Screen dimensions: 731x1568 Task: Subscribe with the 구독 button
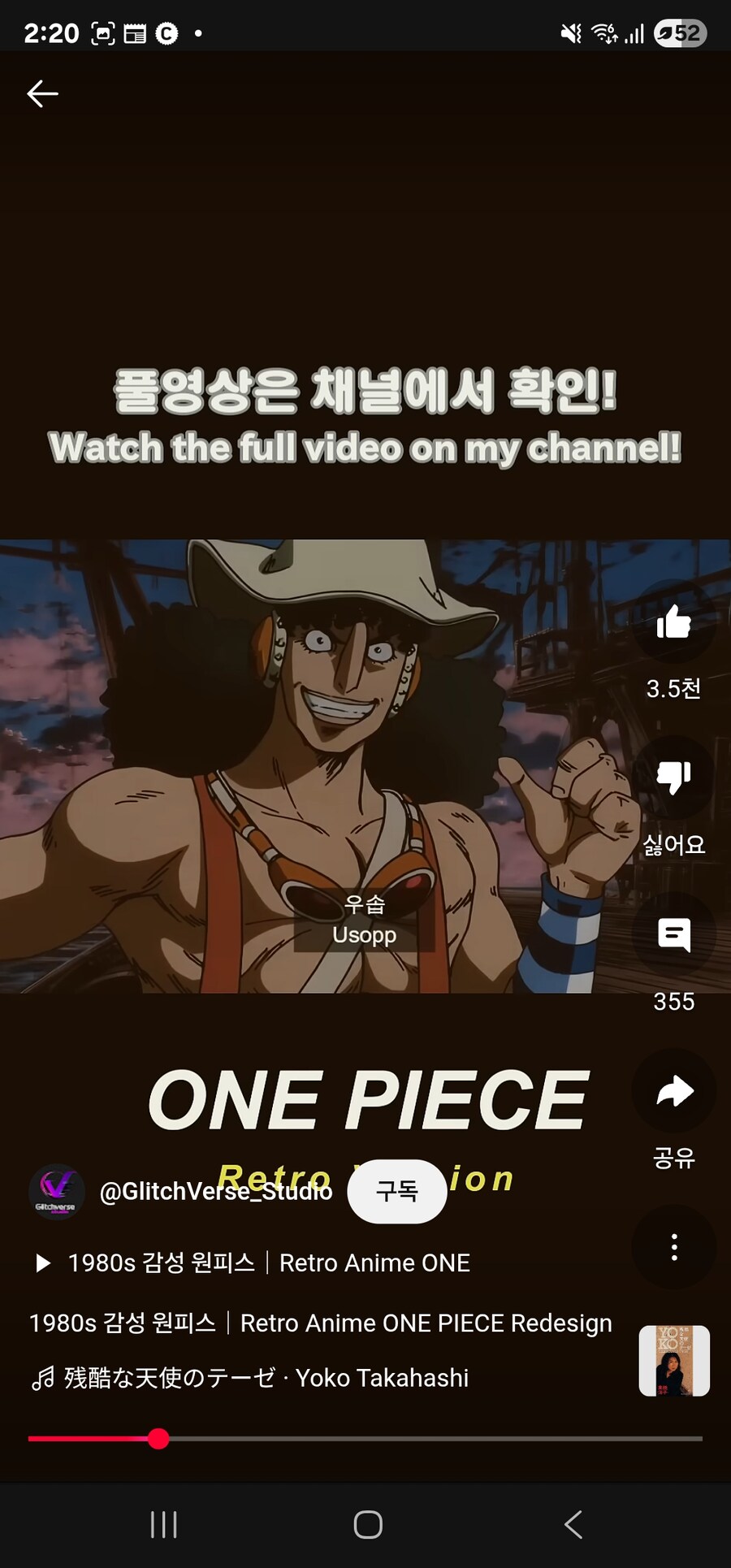(x=396, y=1191)
